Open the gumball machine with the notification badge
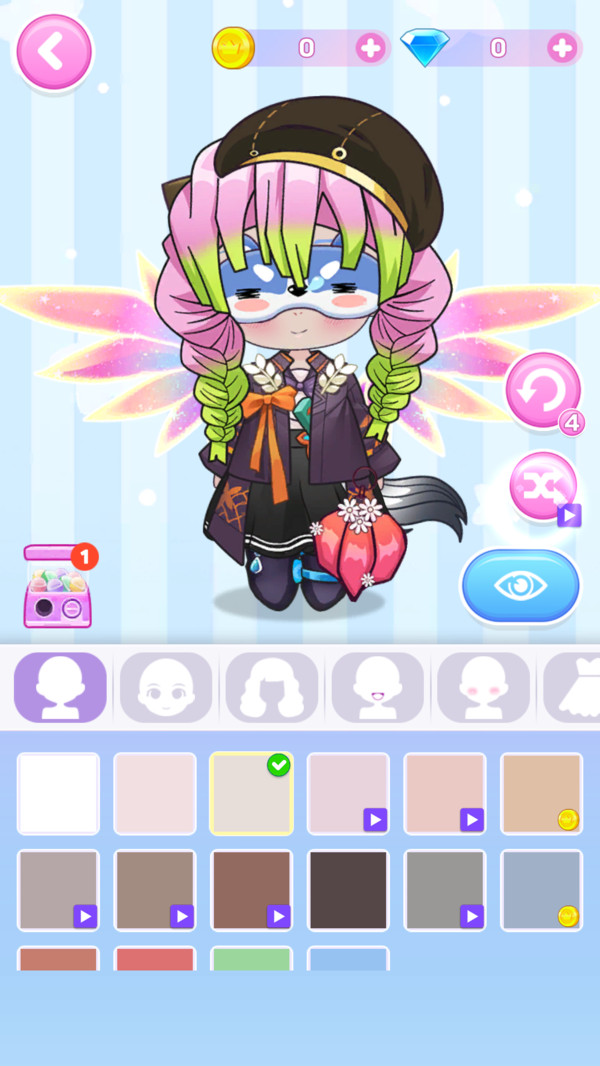 click(x=58, y=585)
